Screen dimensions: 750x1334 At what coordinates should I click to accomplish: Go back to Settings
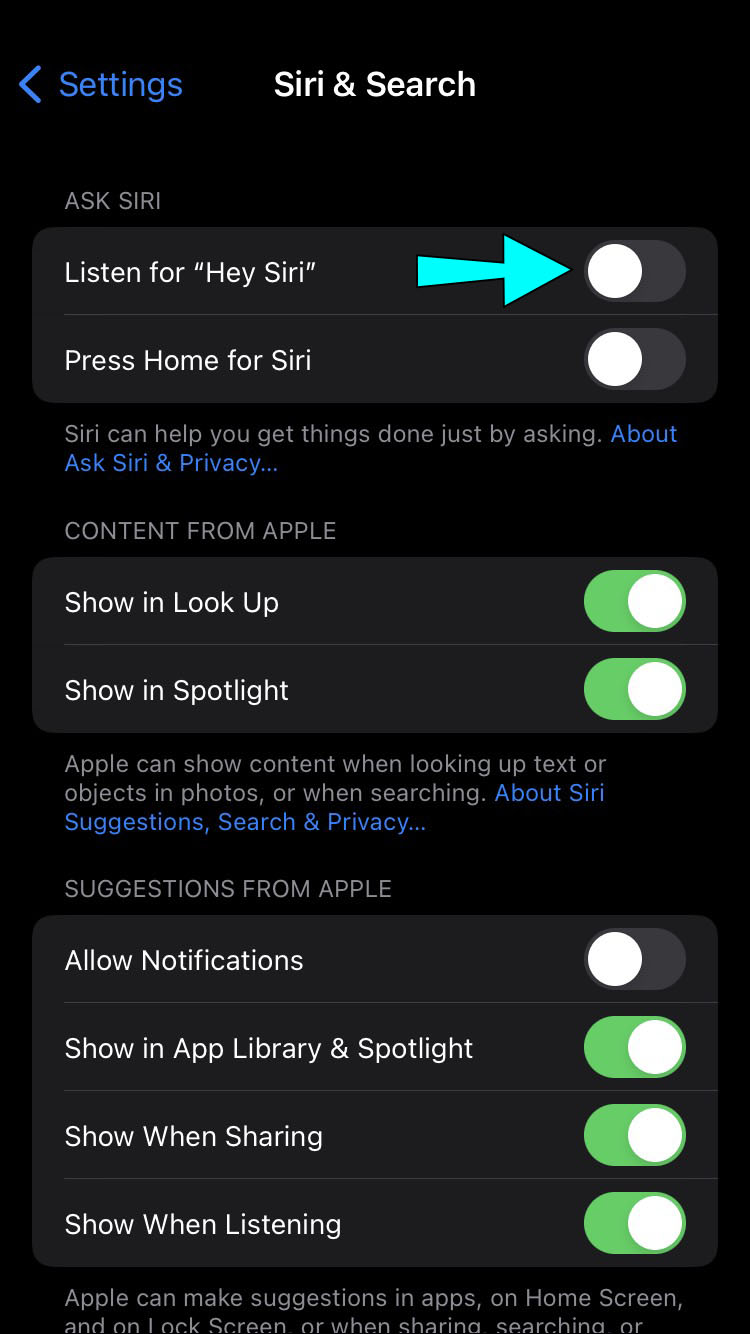100,85
